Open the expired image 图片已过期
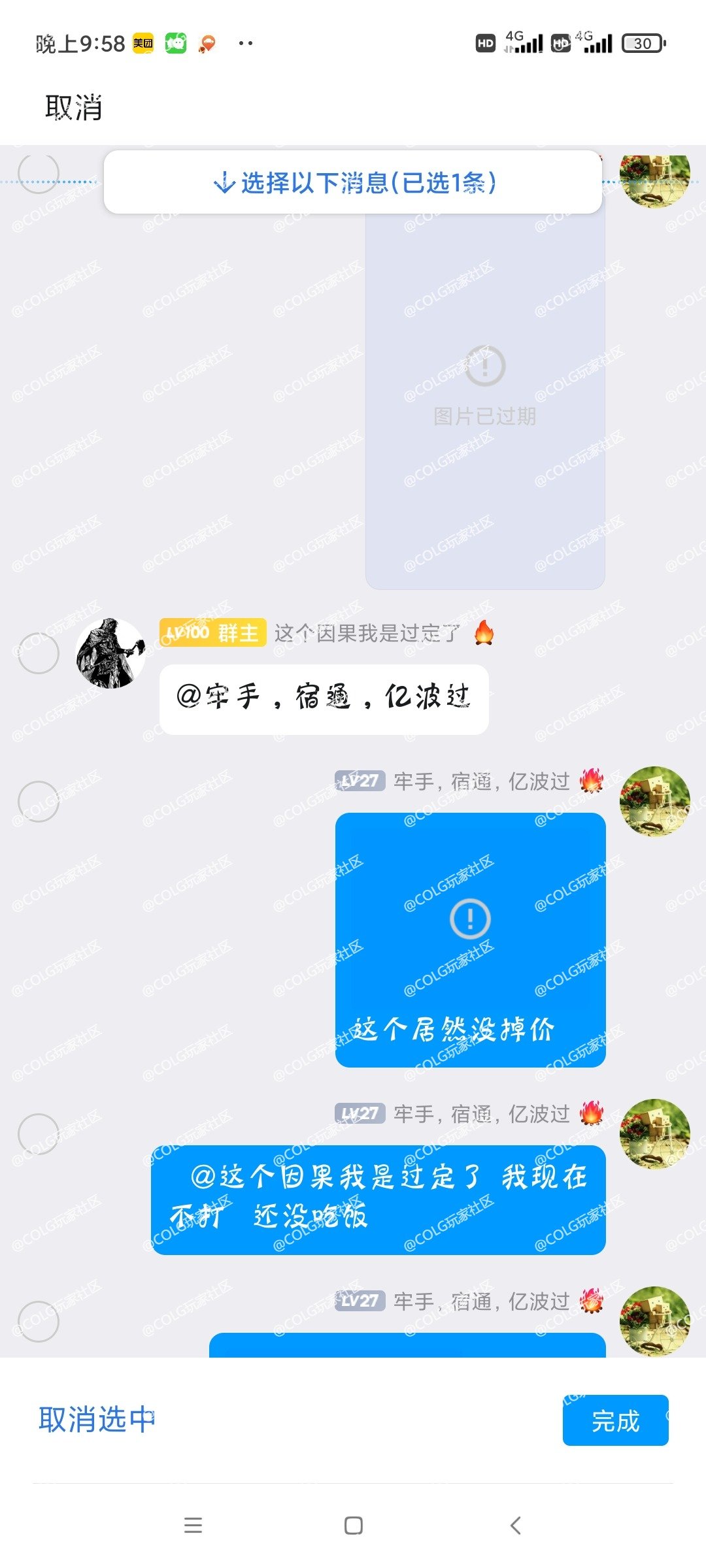This screenshot has width=706, height=1568. 484,392
